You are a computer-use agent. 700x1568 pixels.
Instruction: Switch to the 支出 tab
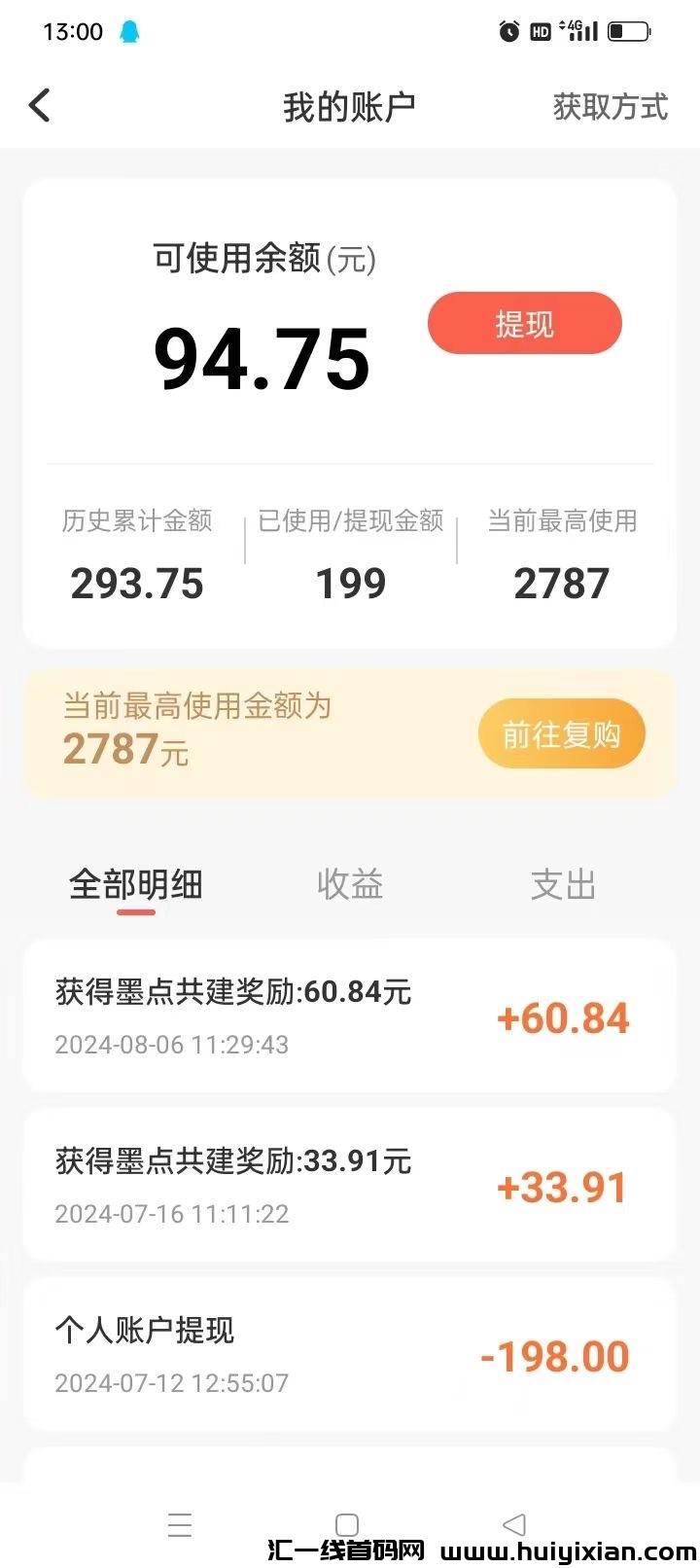click(564, 885)
